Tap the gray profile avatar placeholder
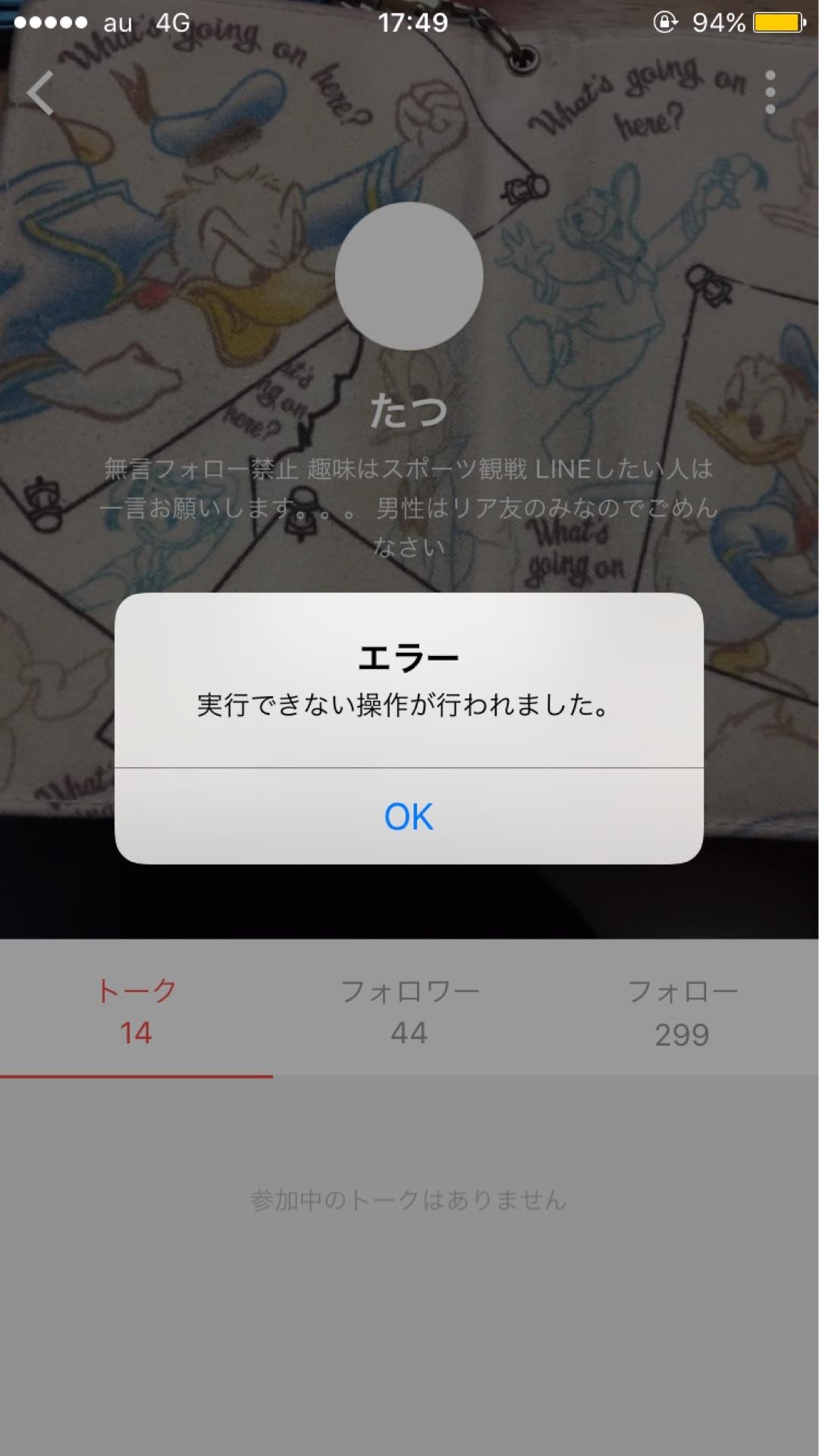Viewport: 819px width, 1456px height. point(409,278)
